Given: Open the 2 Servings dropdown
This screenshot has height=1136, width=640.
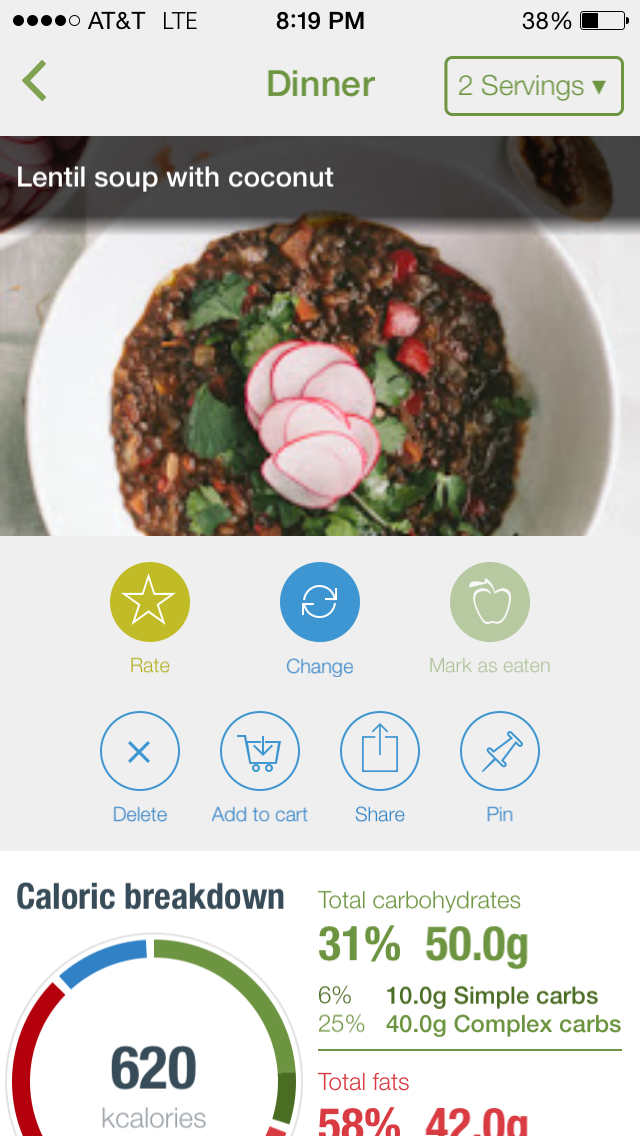Looking at the screenshot, I should (x=533, y=86).
